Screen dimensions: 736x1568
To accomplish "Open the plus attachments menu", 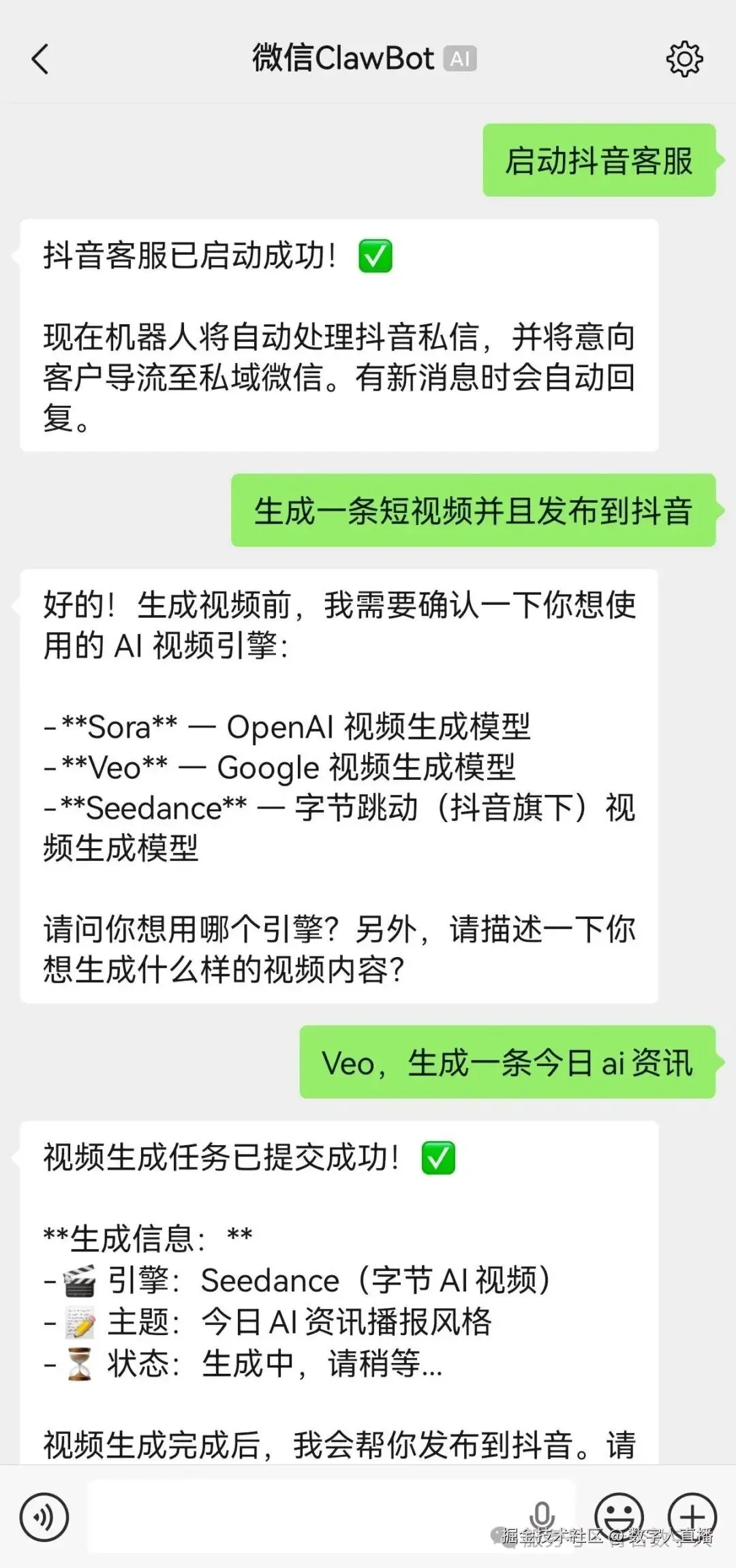I will [692, 1516].
